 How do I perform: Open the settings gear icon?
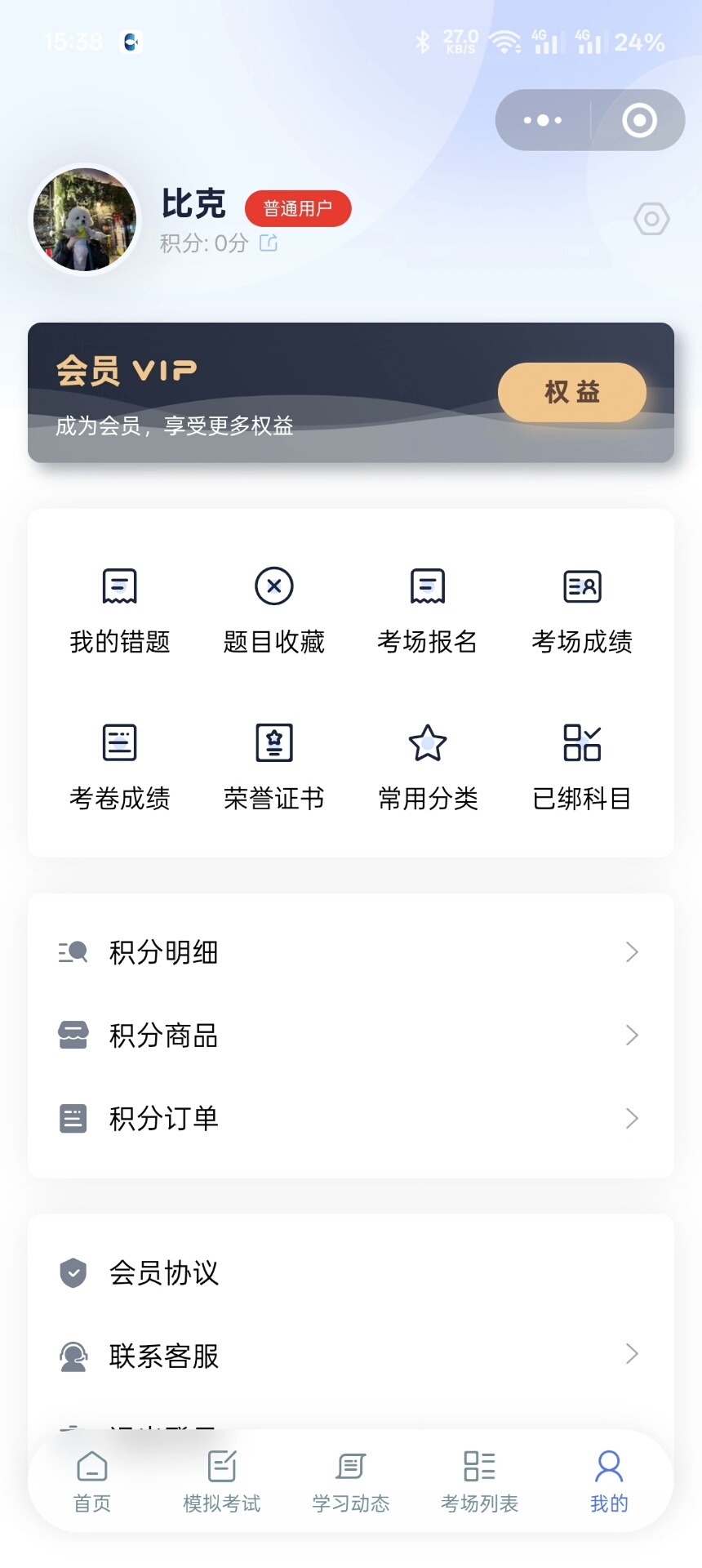[x=651, y=219]
